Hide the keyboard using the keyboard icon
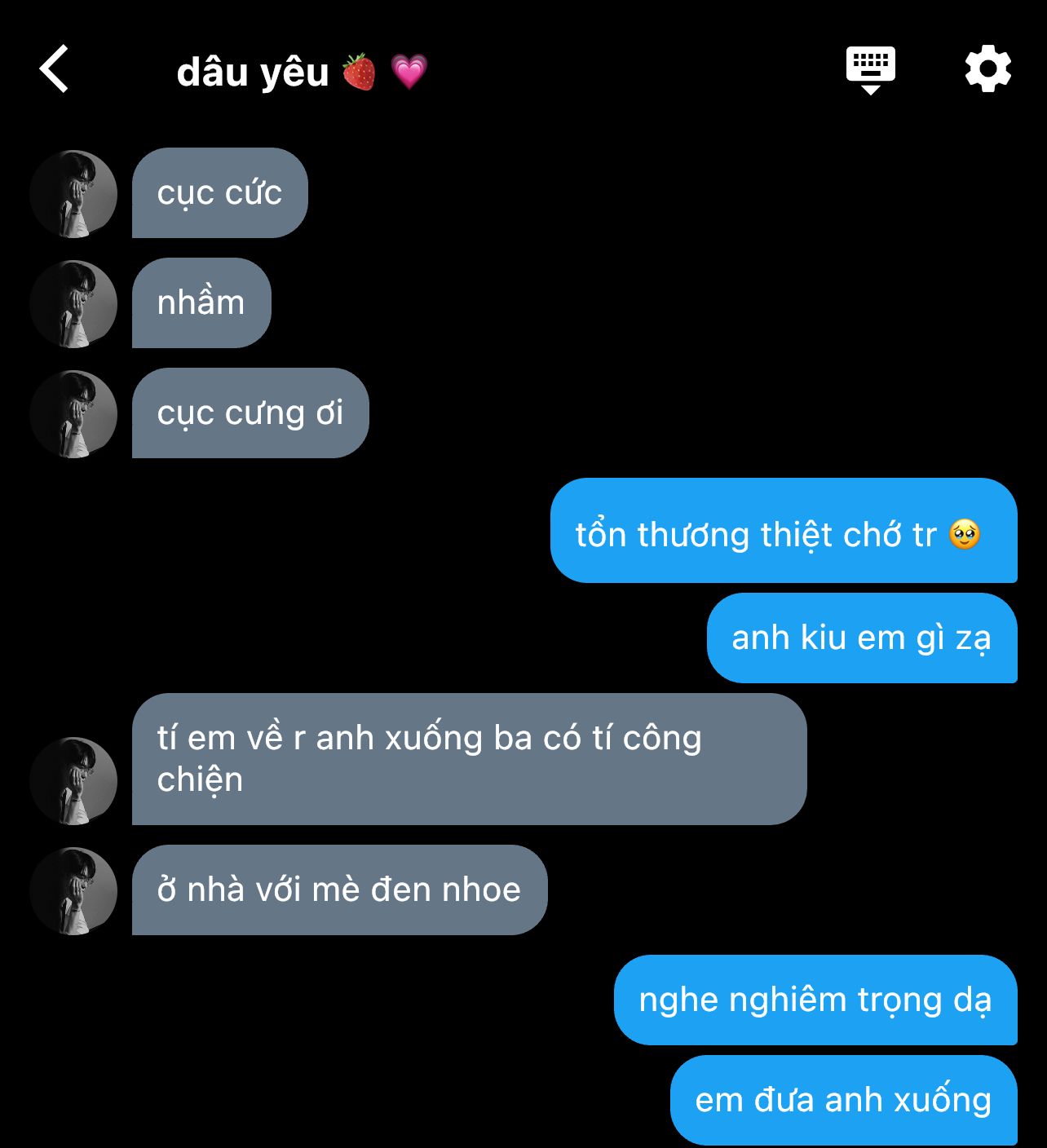This screenshot has height=1148, width=1047. pyautogui.click(x=870, y=69)
